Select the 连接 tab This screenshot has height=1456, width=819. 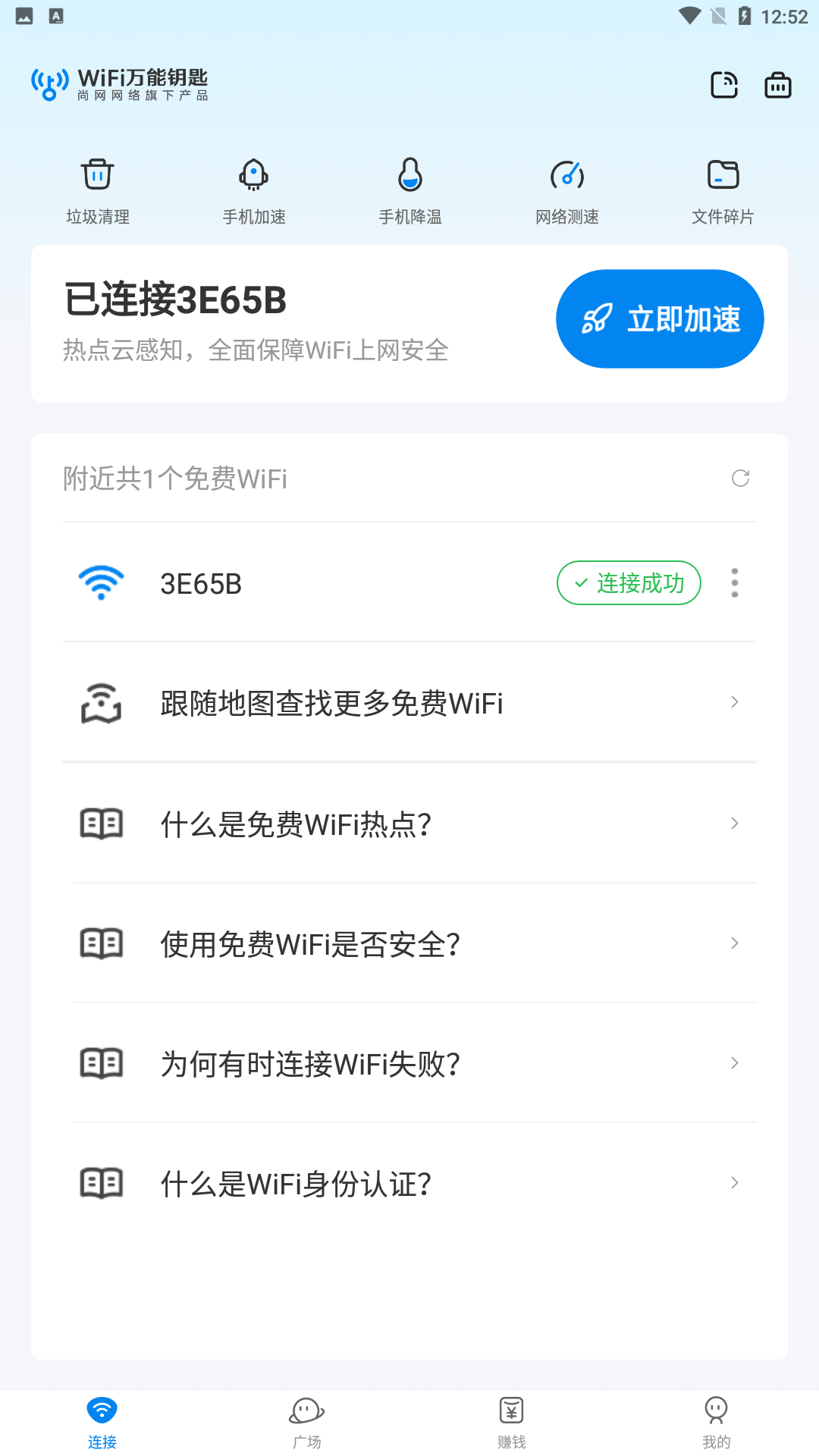point(102,1422)
